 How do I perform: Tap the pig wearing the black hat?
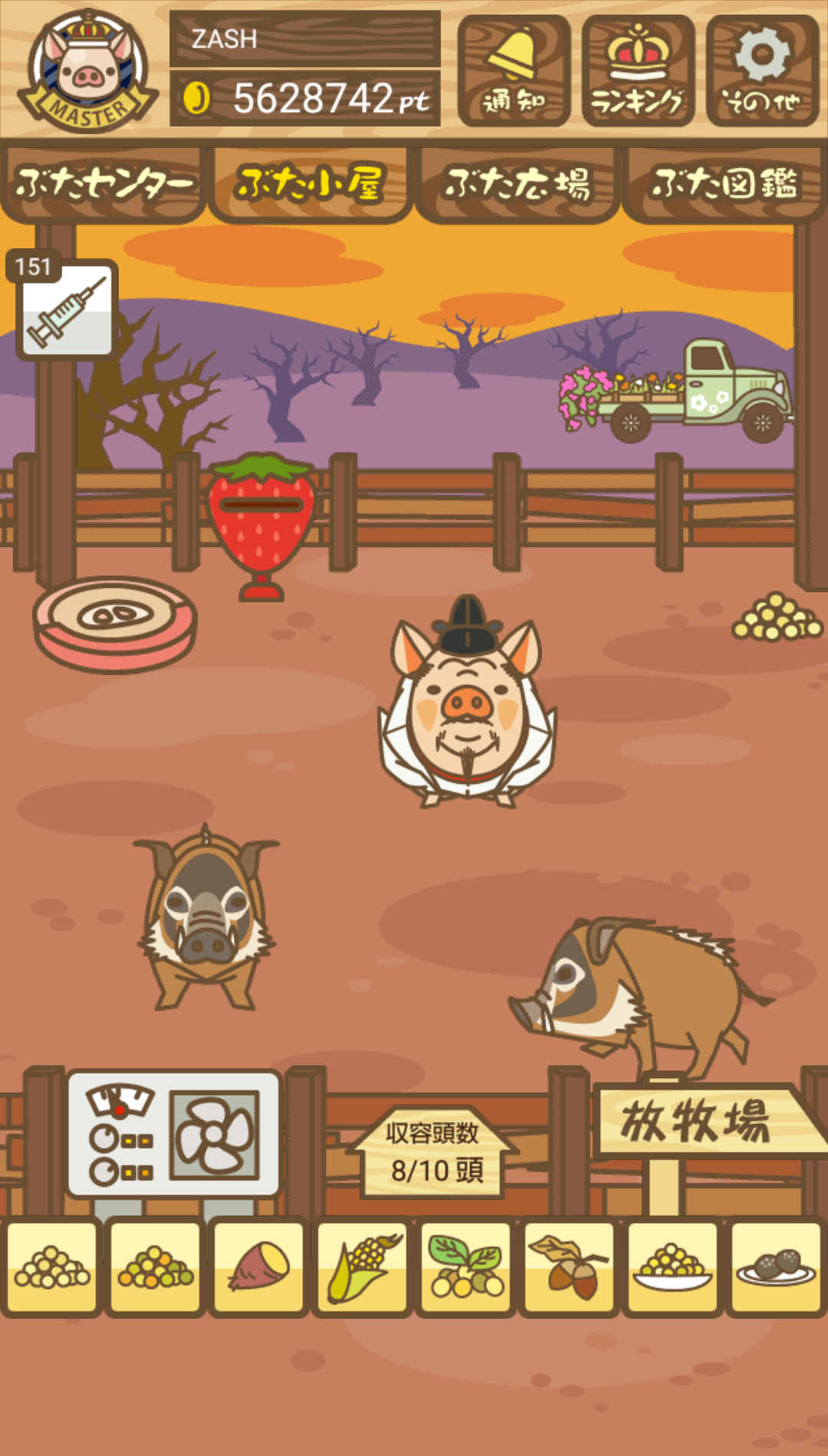(x=466, y=702)
